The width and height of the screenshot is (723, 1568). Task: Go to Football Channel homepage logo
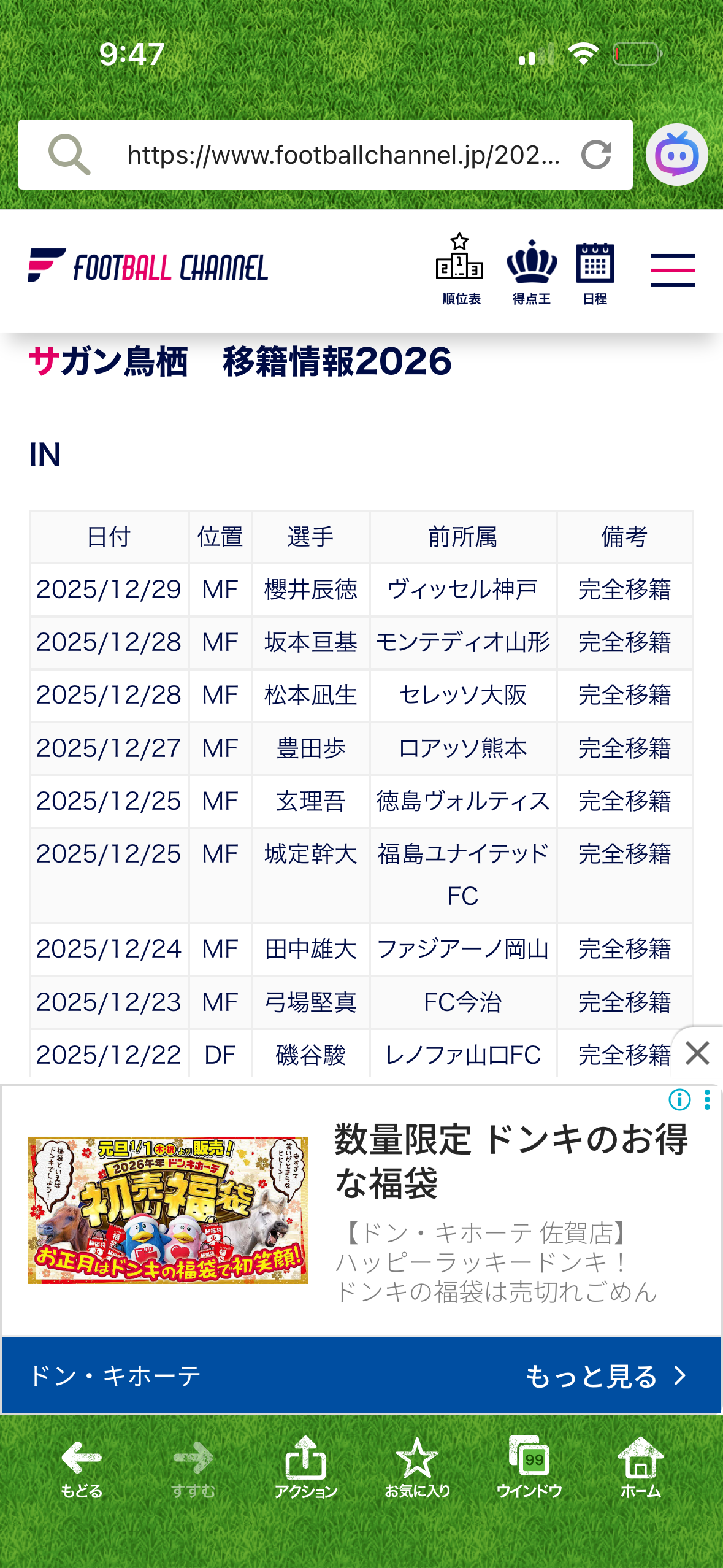pos(148,267)
